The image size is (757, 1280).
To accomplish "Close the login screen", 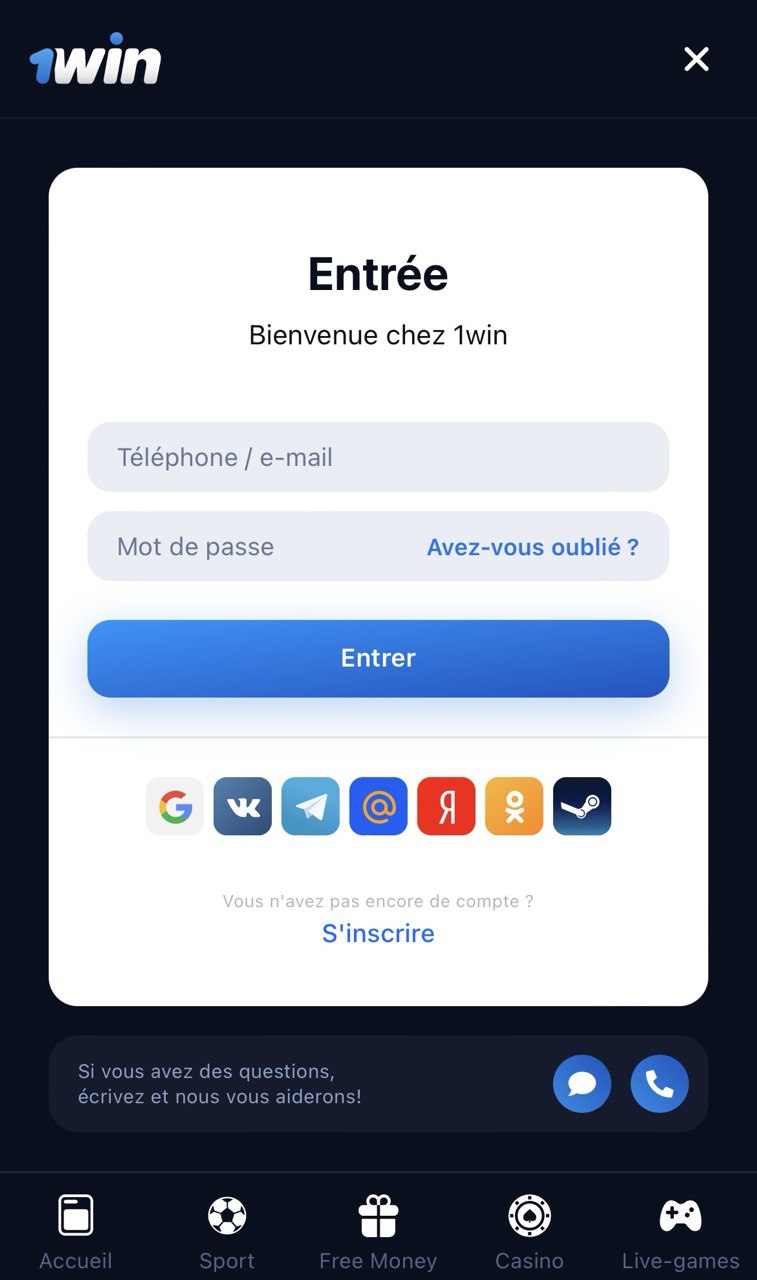I will (x=696, y=60).
